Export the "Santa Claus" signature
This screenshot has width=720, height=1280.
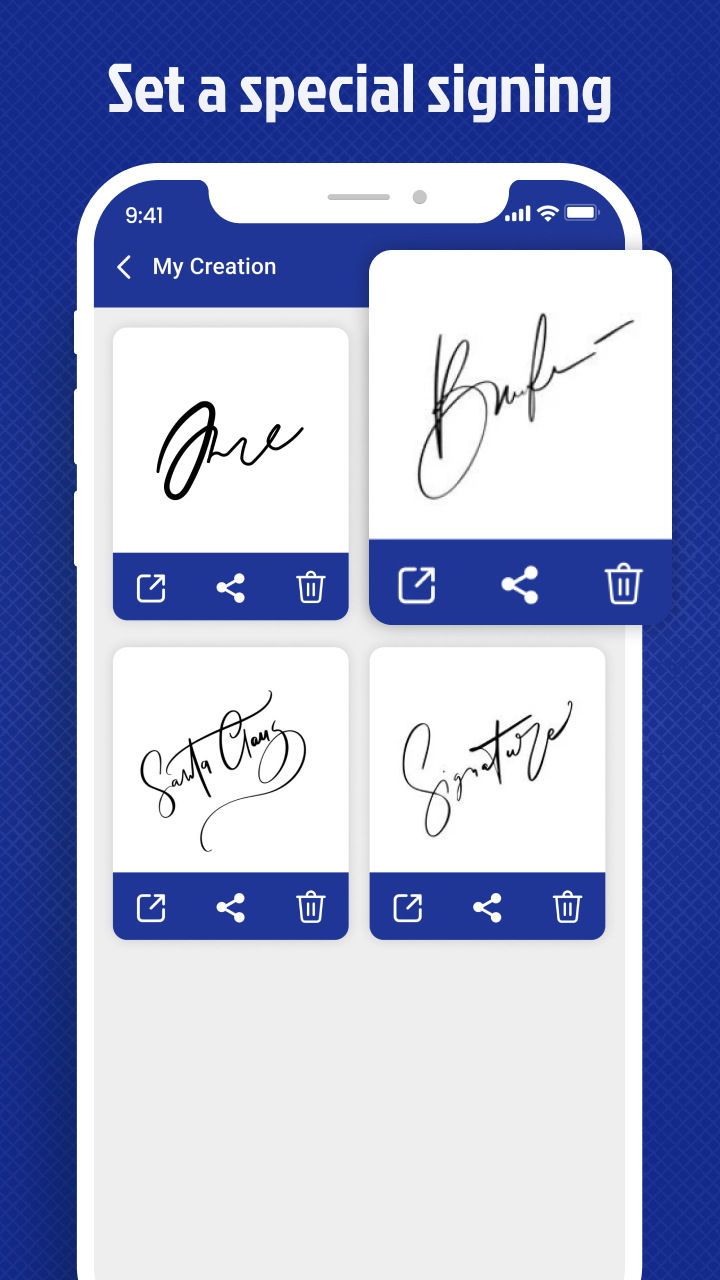pyautogui.click(x=150, y=907)
